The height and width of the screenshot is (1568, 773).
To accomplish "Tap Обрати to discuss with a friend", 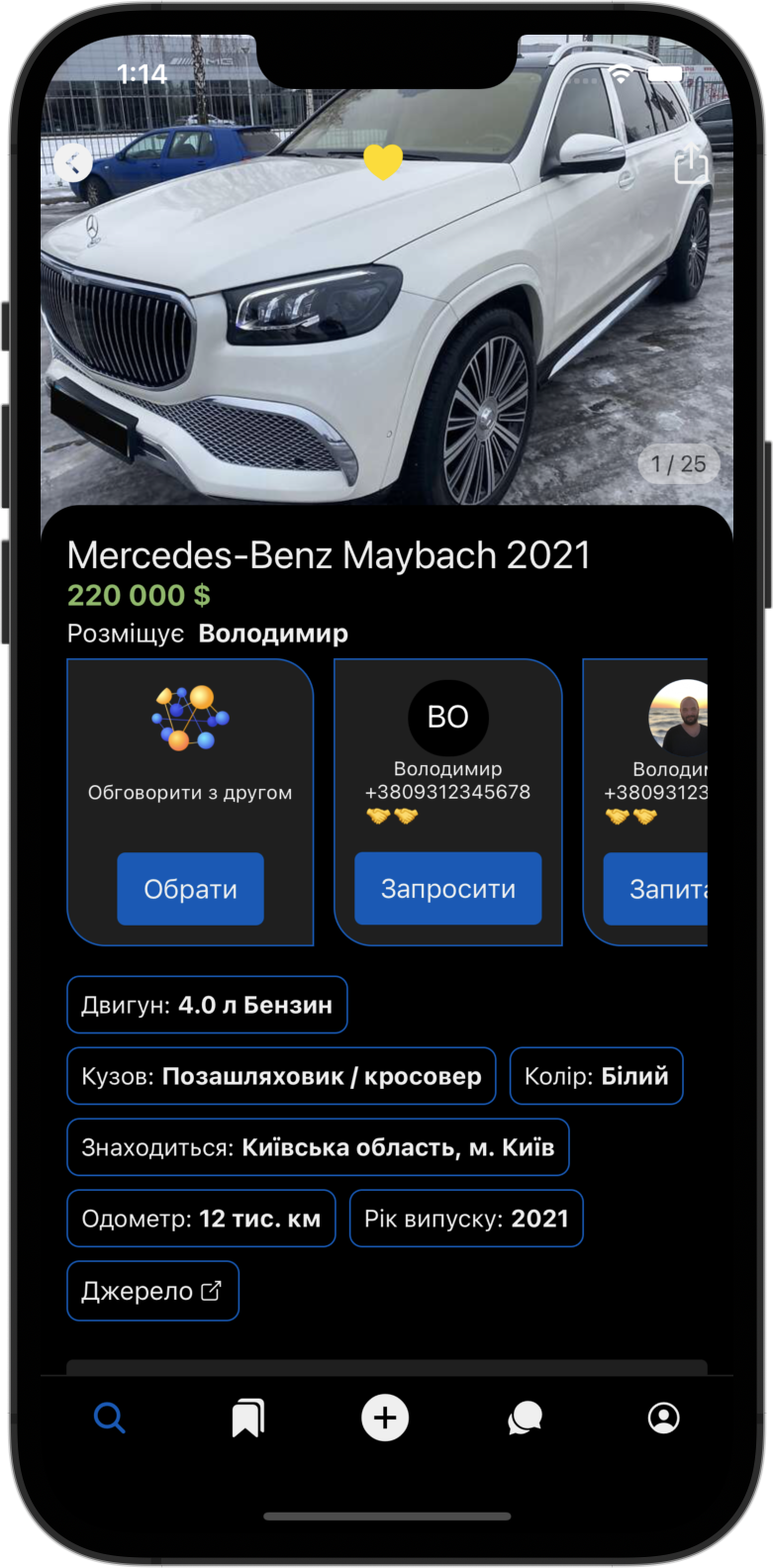I will pos(190,889).
